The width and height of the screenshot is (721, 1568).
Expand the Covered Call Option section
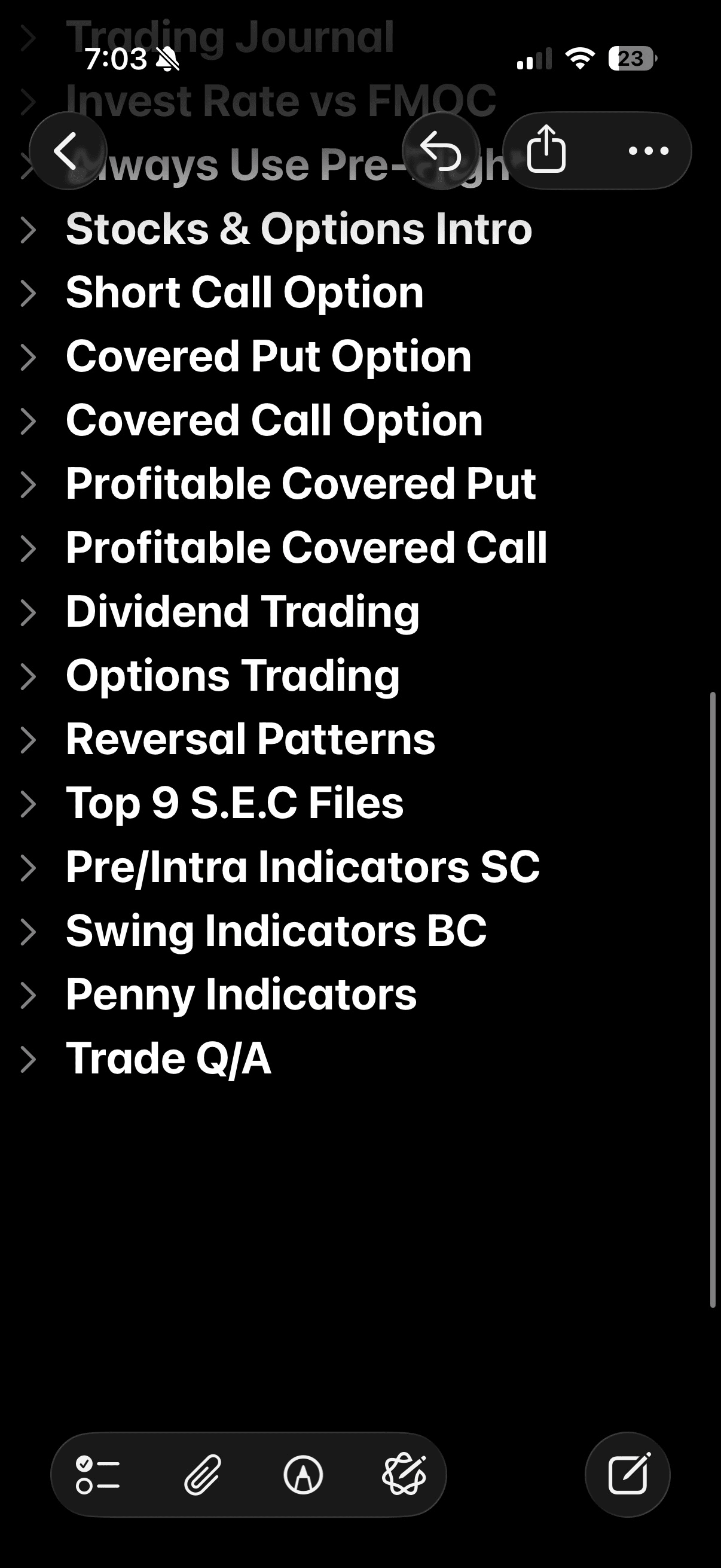[x=28, y=421]
